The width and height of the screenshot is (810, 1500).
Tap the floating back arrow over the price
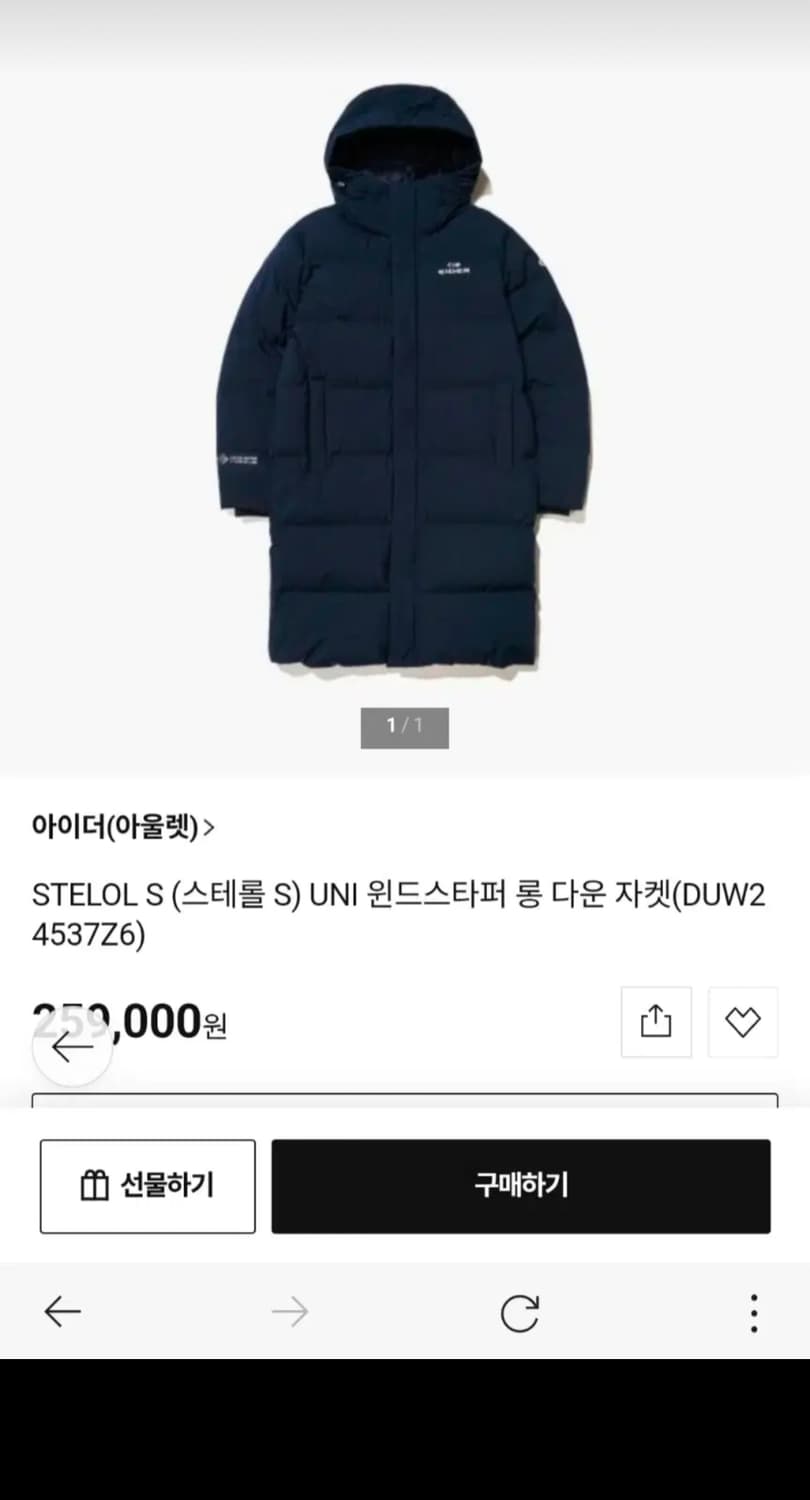coord(70,1048)
